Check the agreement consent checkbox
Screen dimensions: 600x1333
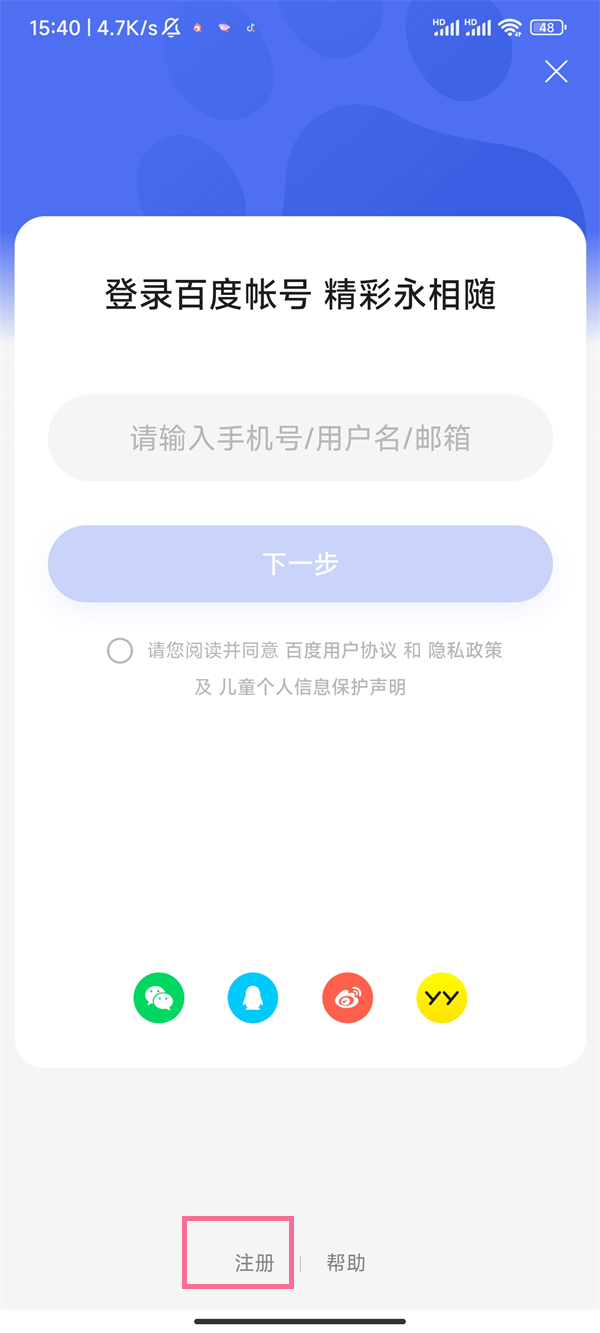(120, 651)
